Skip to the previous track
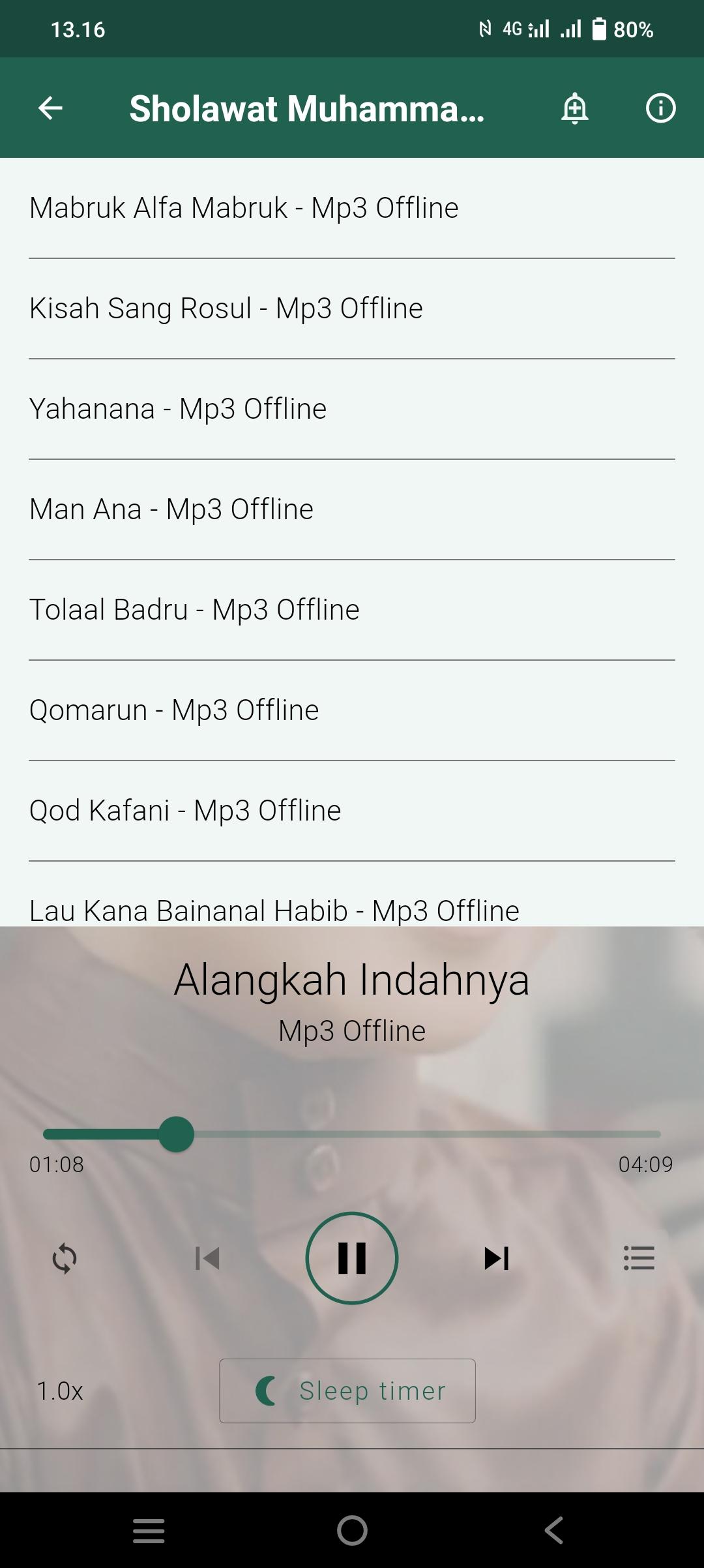Viewport: 704px width, 1568px height. (x=208, y=1258)
